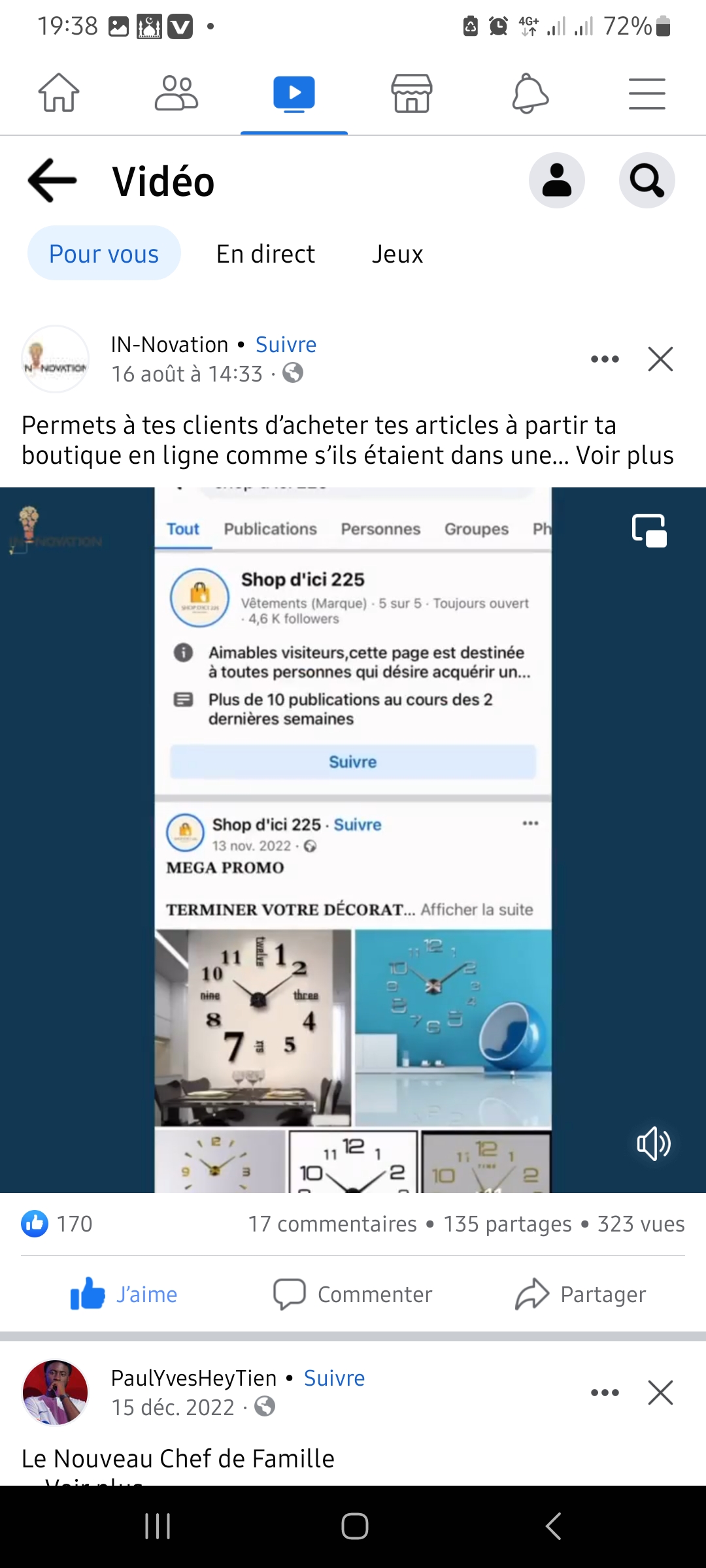Open the hamburger menu tab

[647, 93]
